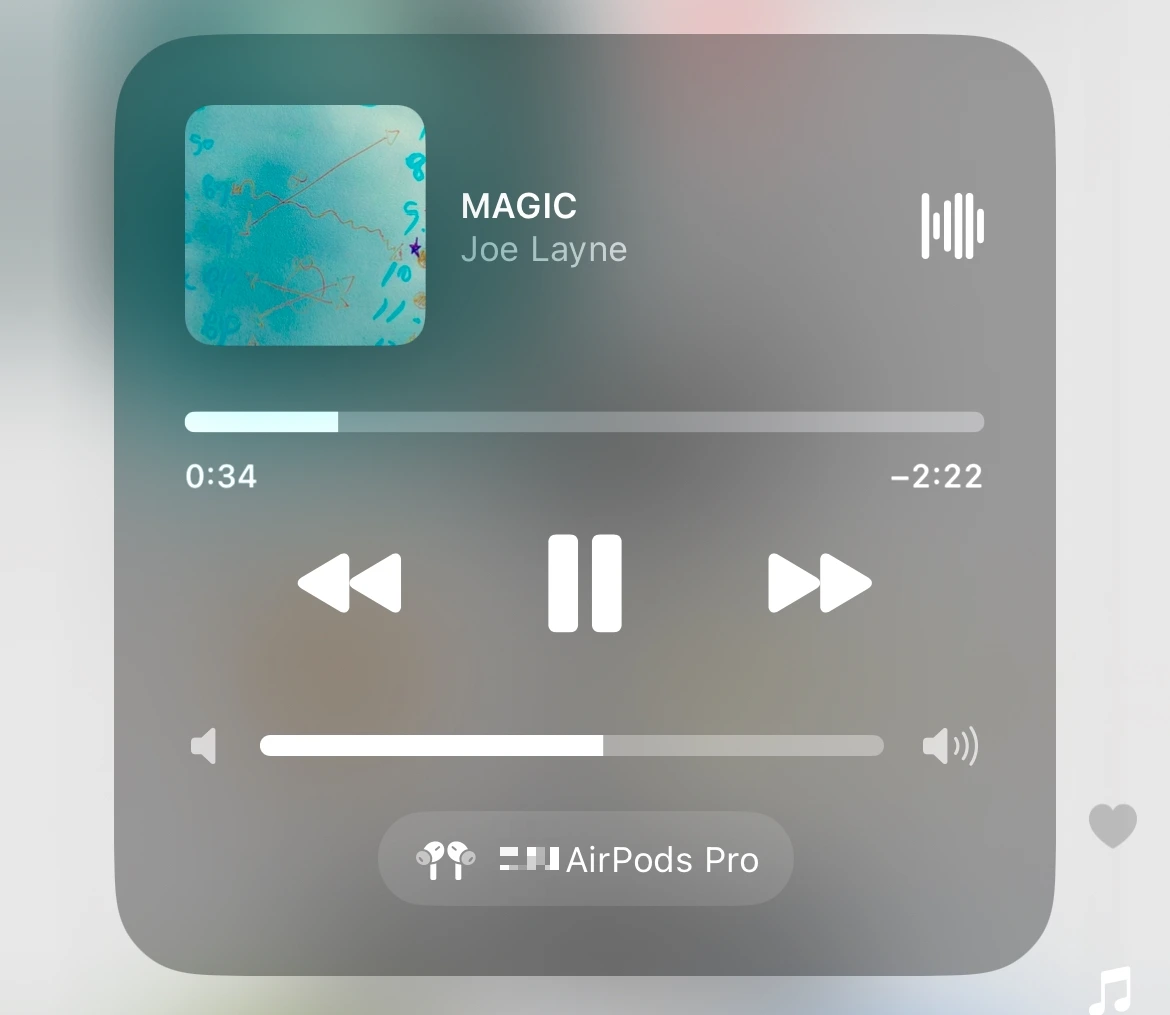Screen dimensions: 1170x1015
Task: Pause the song MAGIC
Action: (x=584, y=583)
